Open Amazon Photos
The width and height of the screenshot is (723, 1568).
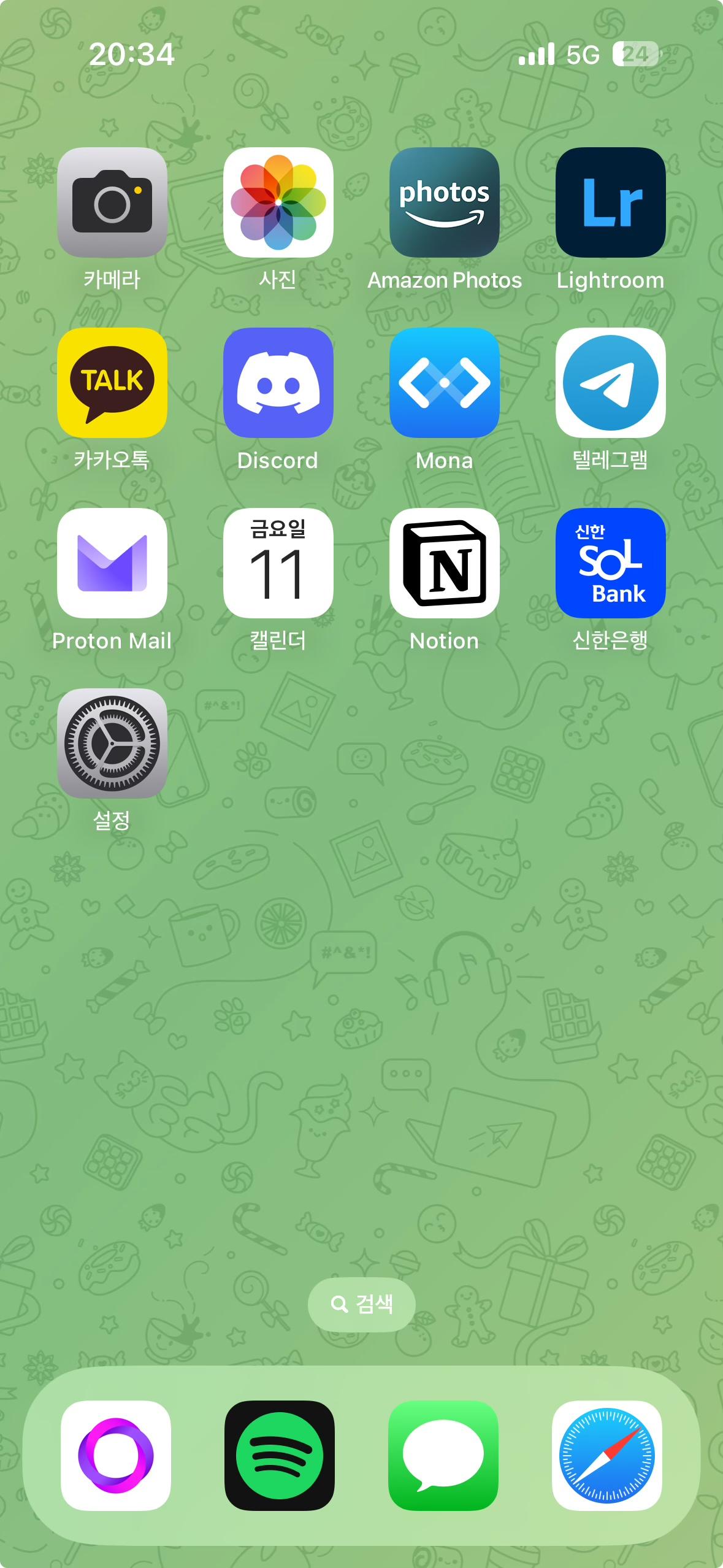445,202
